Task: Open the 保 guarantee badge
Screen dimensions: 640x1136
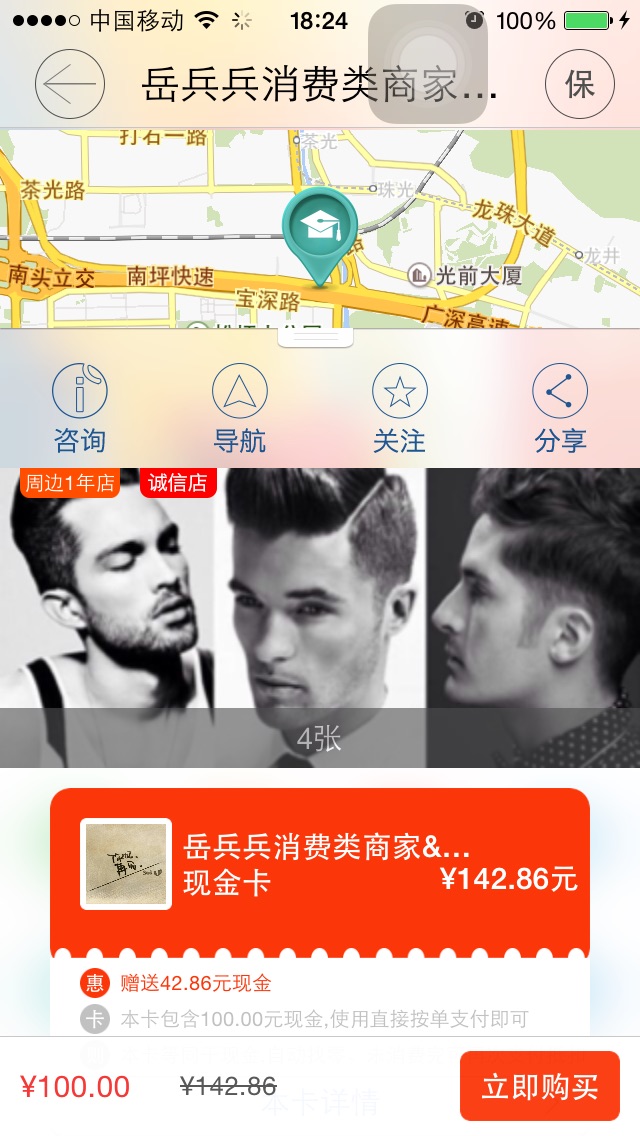Action: pos(579,84)
